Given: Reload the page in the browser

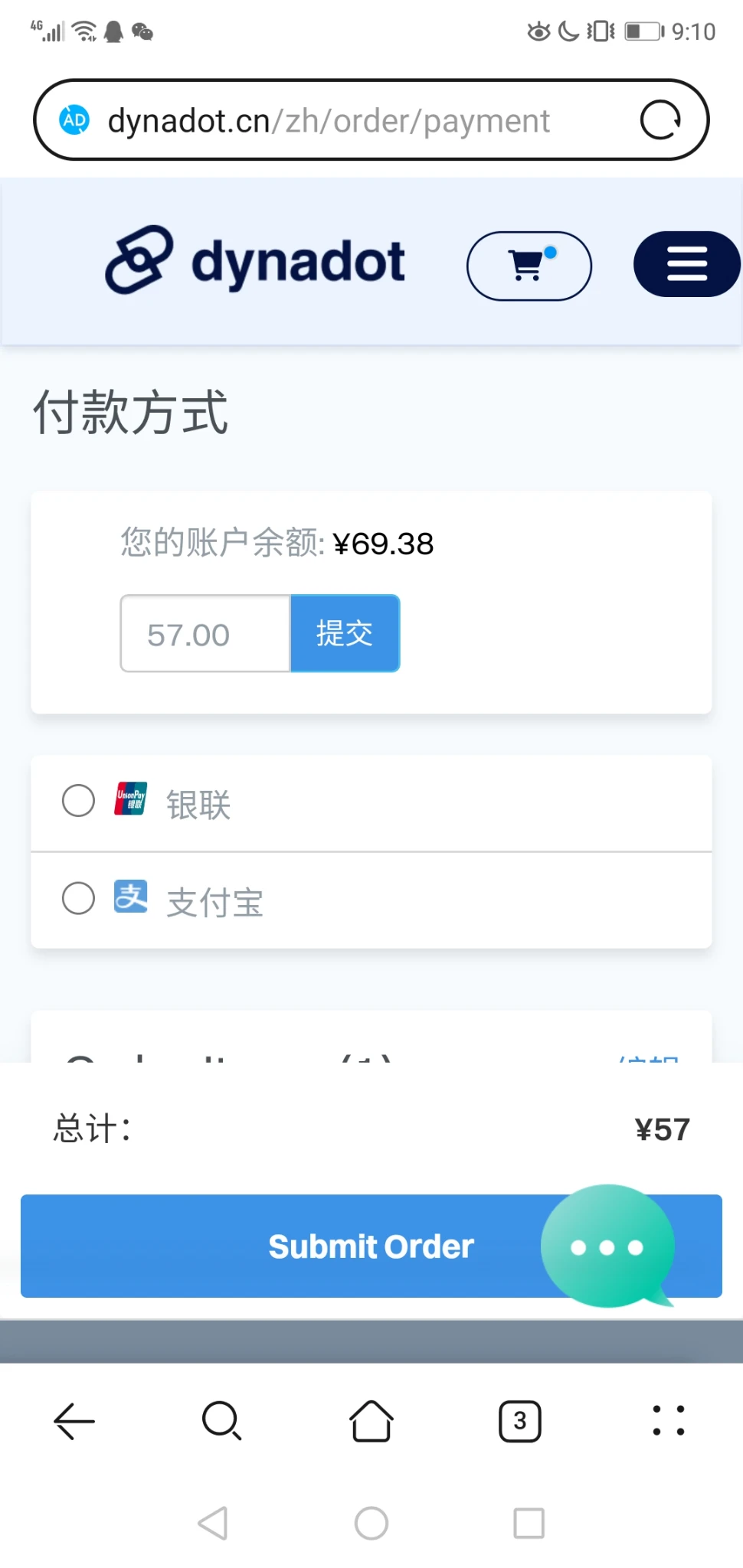Looking at the screenshot, I should (x=660, y=120).
